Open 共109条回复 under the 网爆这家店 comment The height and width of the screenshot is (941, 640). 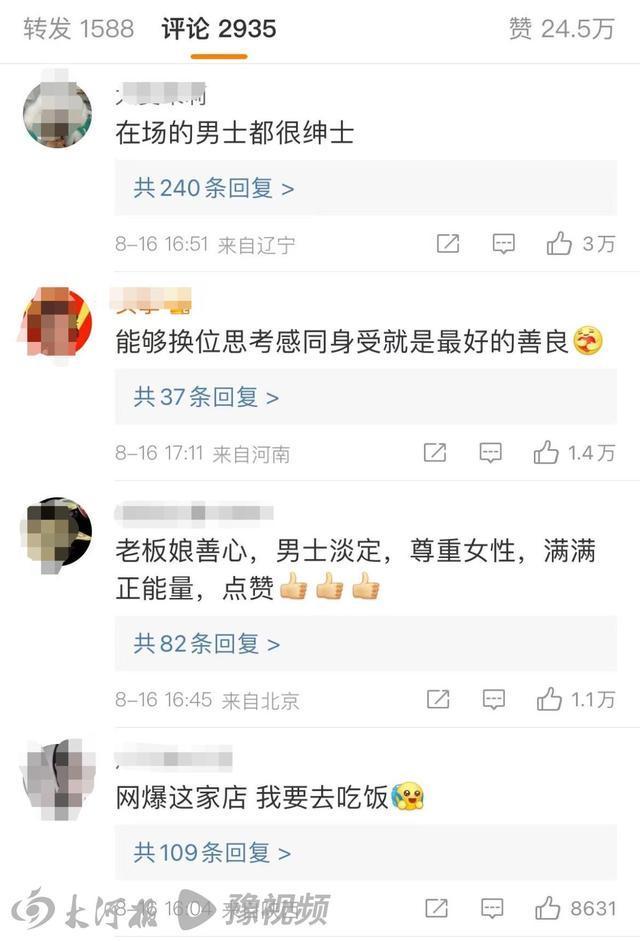coord(212,853)
